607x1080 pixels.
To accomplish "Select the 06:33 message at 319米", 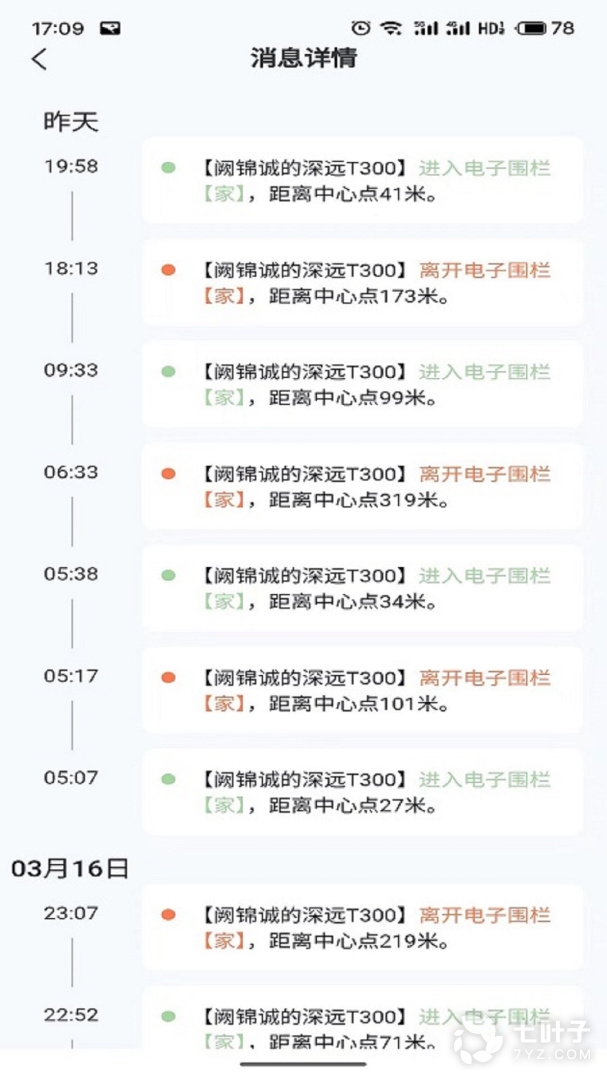I will pyautogui.click(x=362, y=487).
